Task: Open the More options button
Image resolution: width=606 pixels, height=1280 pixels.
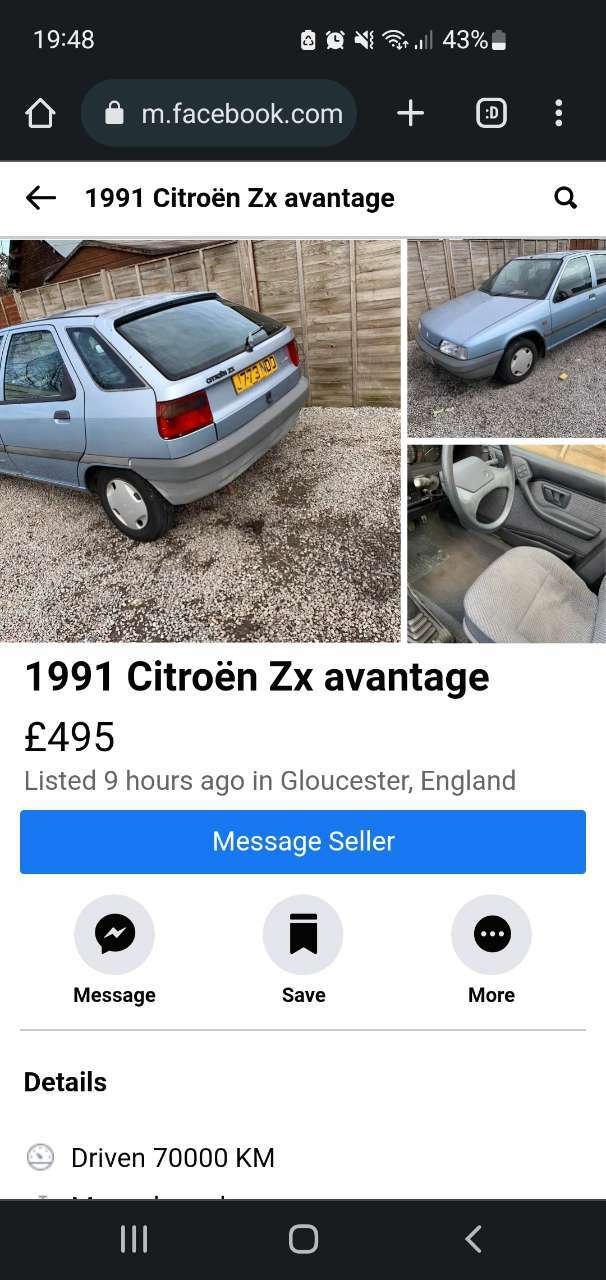Action: pos(491,935)
